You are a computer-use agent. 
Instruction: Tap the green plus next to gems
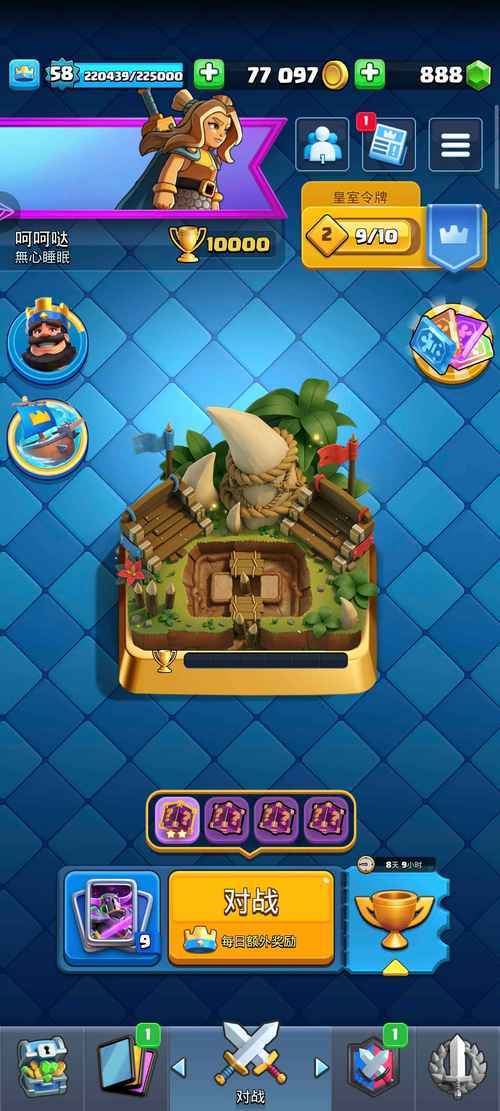[x=370, y=74]
